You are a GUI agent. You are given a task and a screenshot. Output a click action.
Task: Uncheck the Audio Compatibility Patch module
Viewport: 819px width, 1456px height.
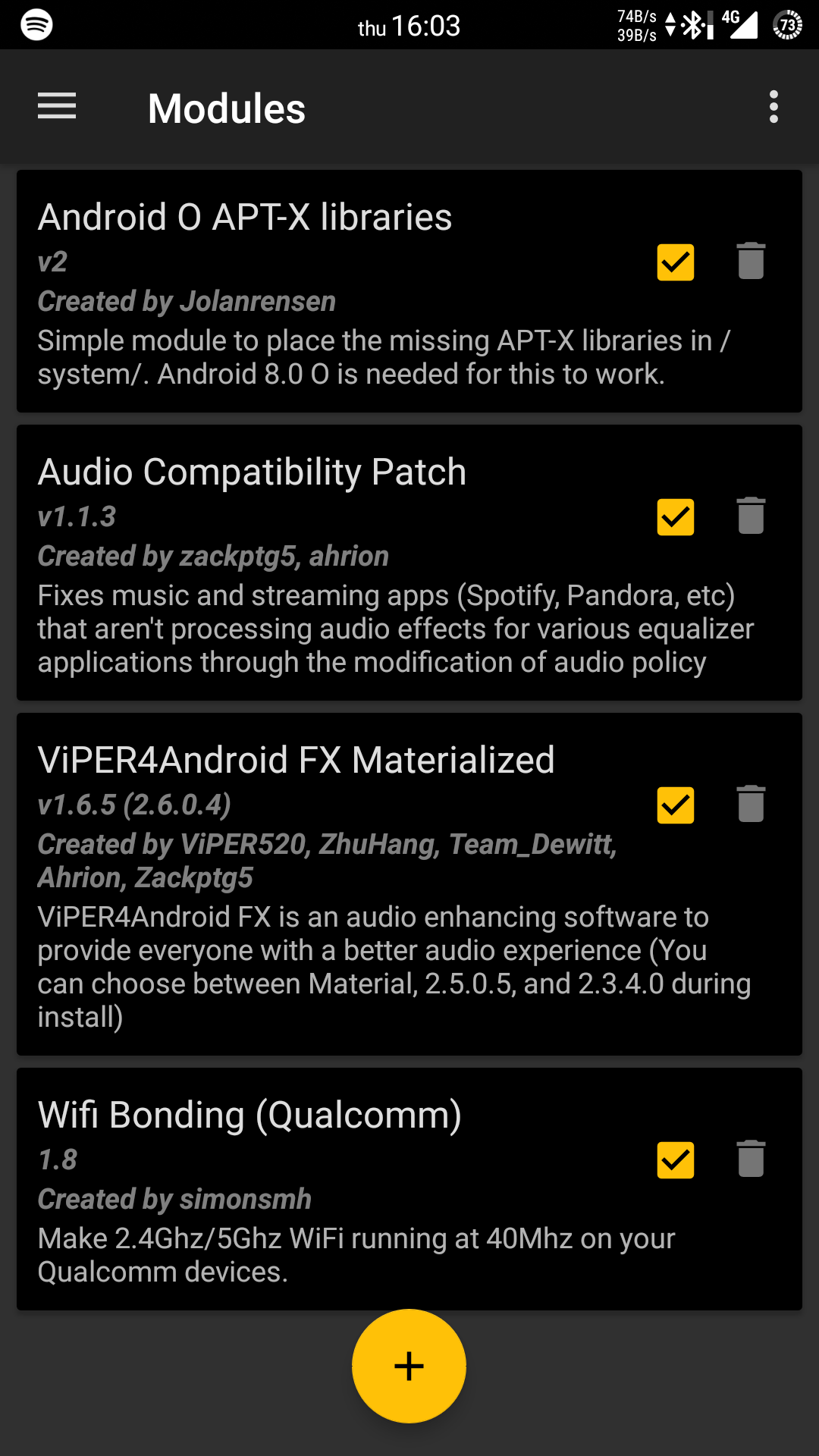click(x=676, y=517)
